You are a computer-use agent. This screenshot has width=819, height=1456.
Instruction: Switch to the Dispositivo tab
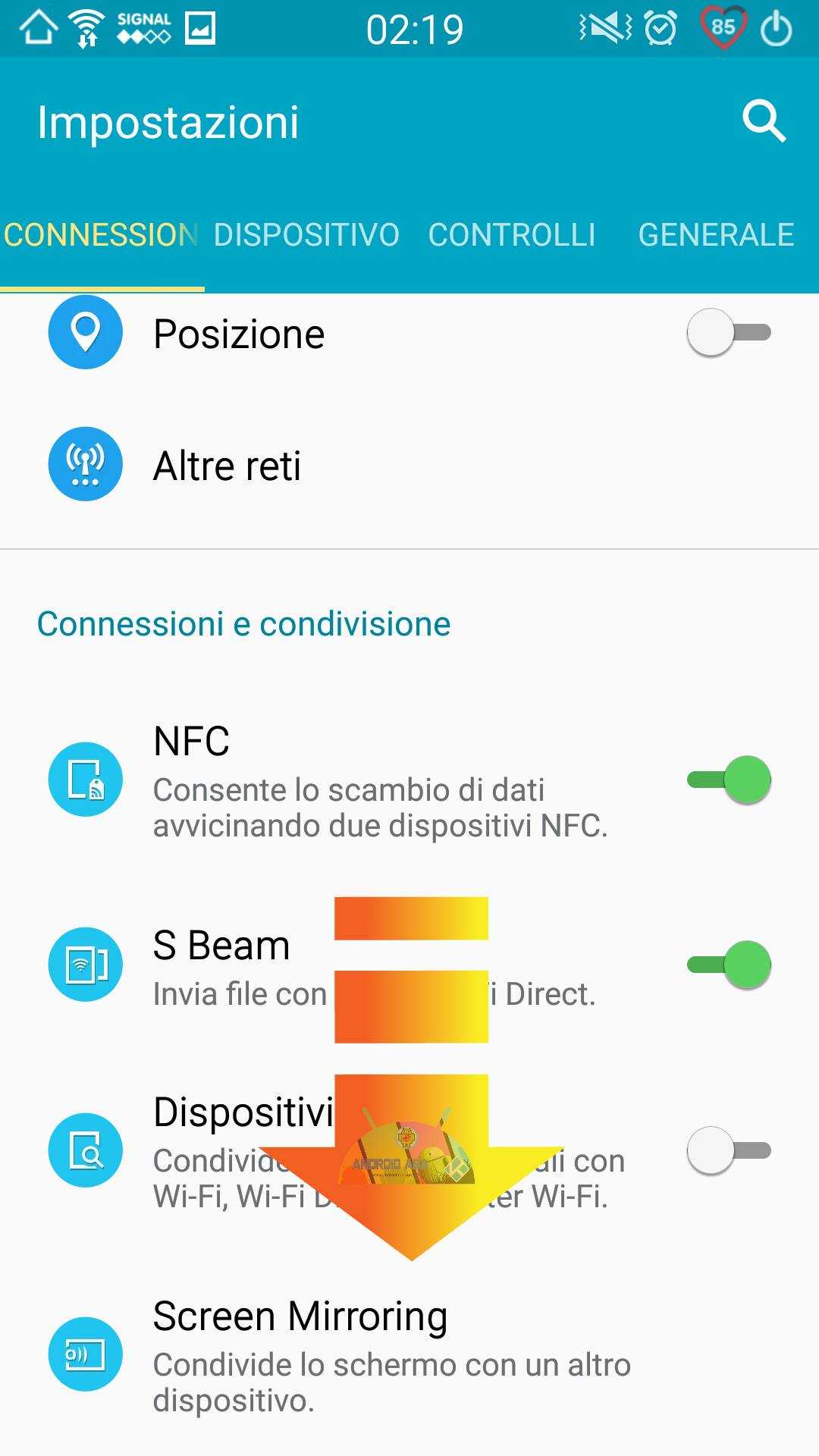click(x=306, y=235)
